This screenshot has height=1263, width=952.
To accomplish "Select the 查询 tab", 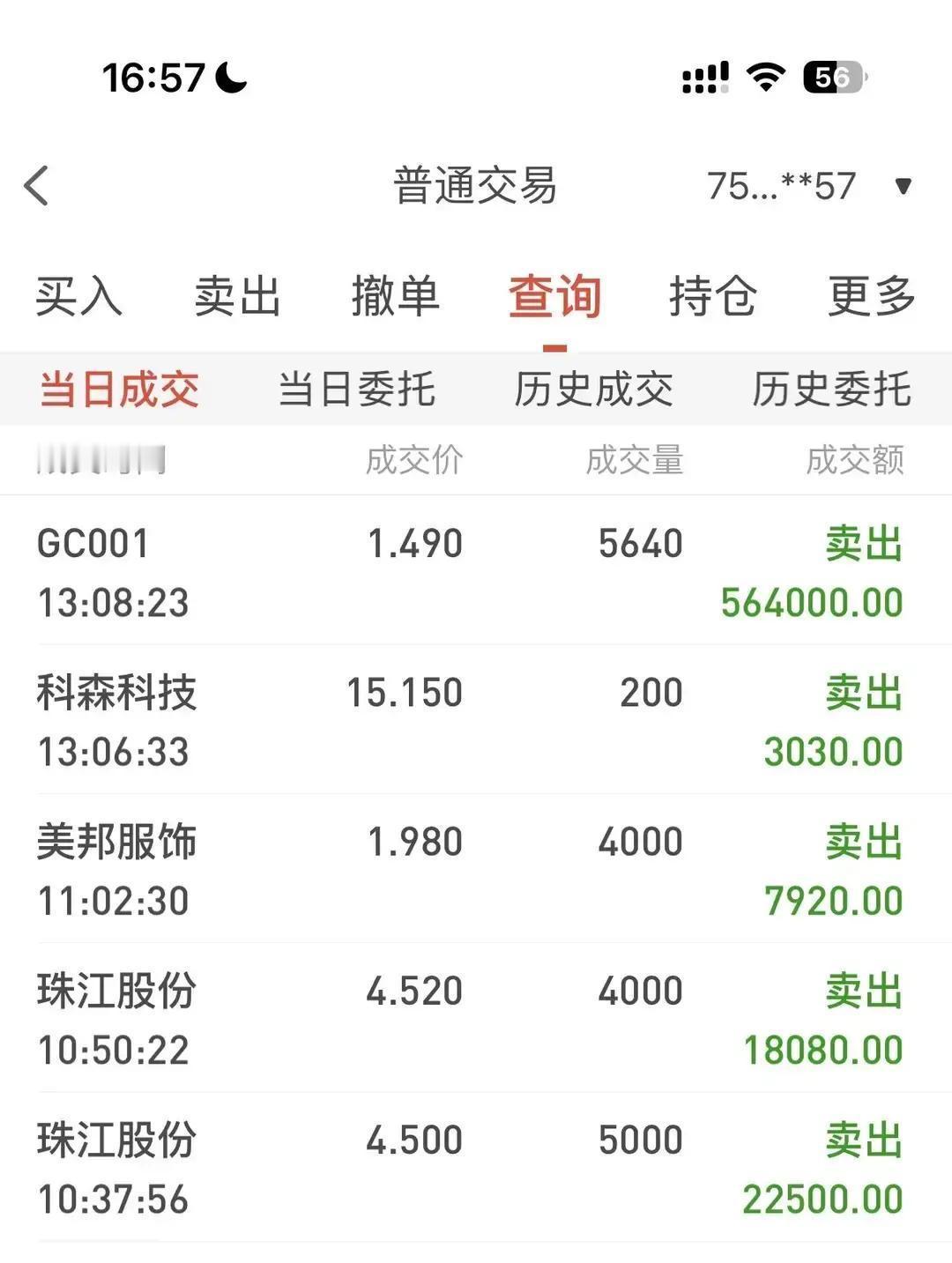I will (x=554, y=296).
